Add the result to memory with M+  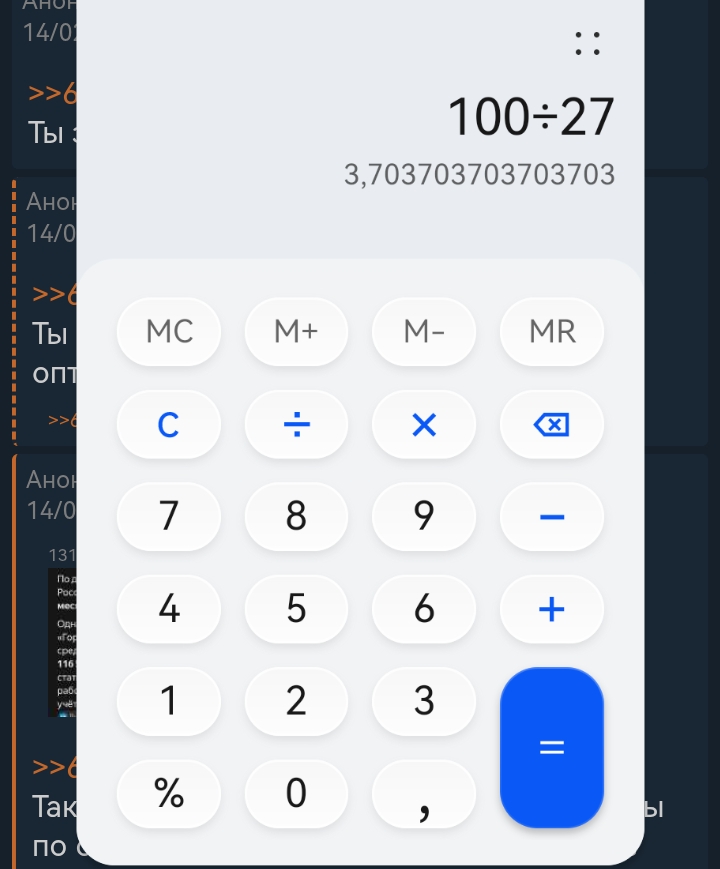click(296, 331)
